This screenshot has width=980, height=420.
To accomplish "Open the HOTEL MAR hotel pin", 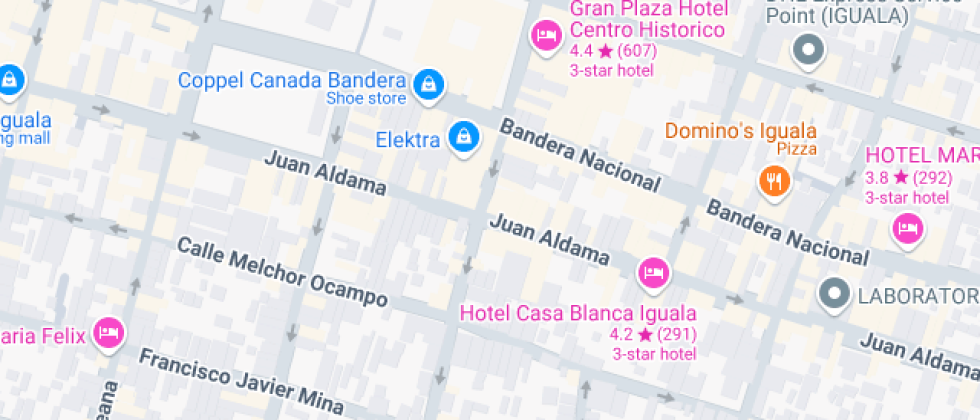I will pyautogui.click(x=908, y=229).
